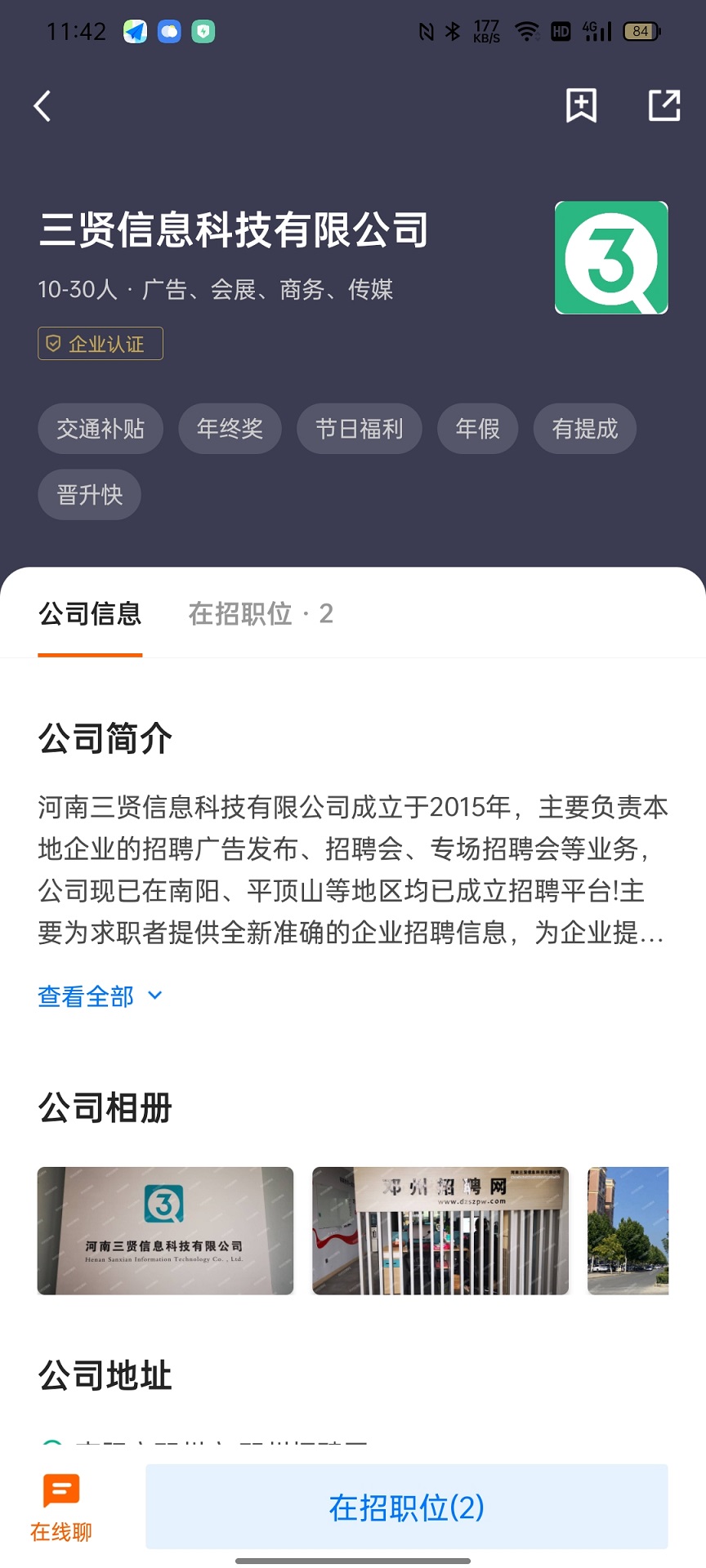Tap the company's green logo image
The height and width of the screenshot is (1568, 706).
[x=610, y=258]
